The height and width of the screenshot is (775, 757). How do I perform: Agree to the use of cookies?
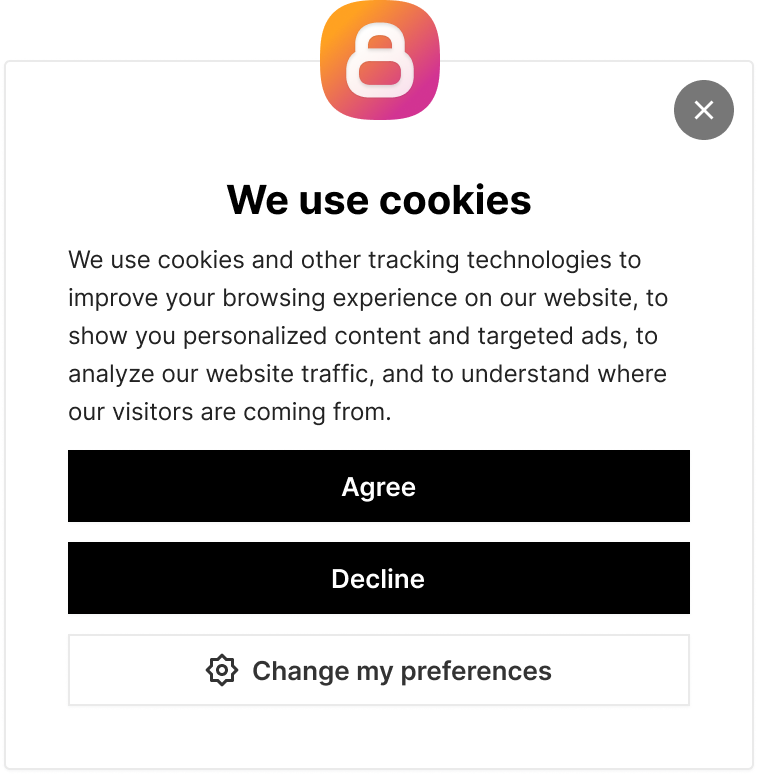(x=378, y=486)
